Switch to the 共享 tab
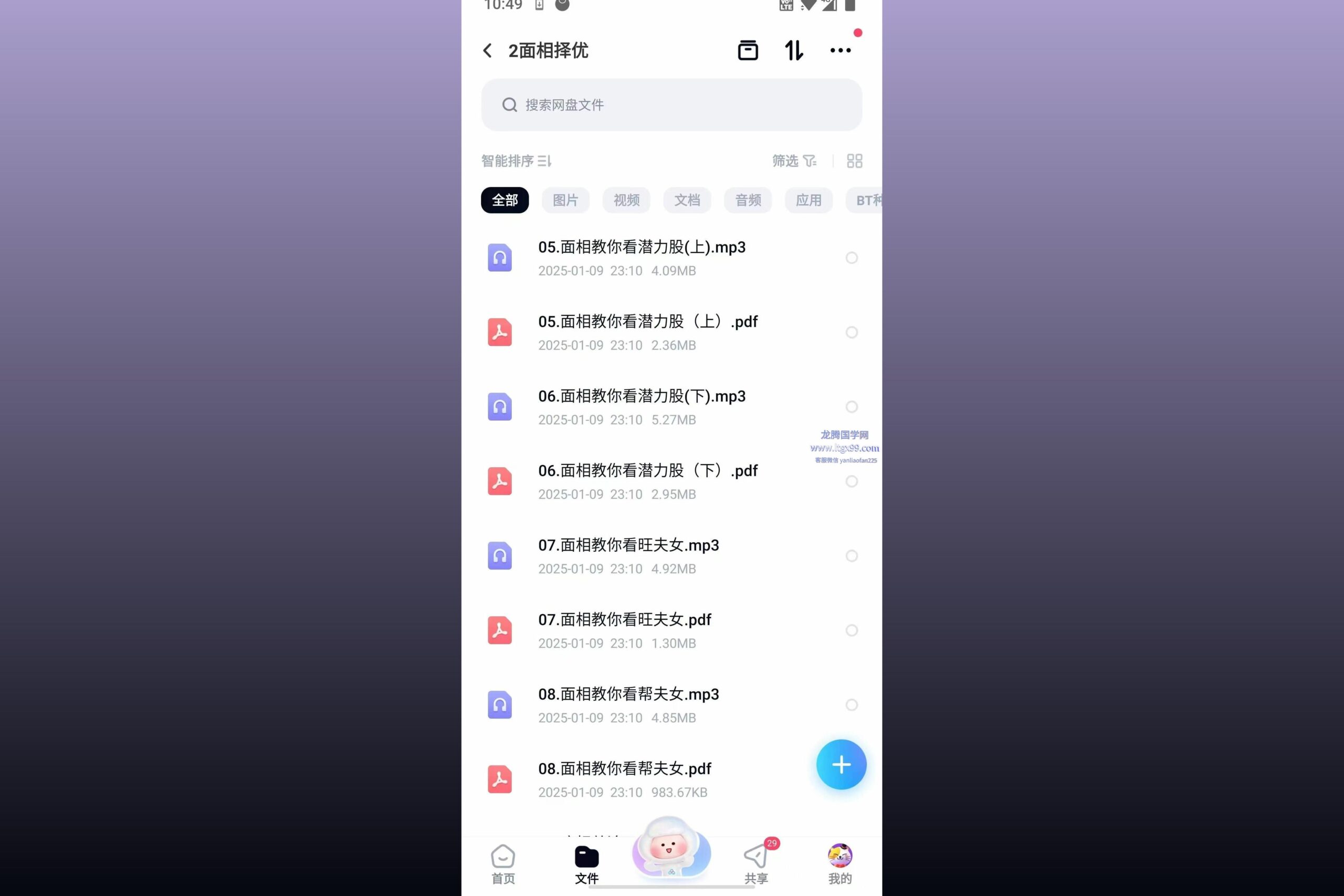 click(756, 865)
